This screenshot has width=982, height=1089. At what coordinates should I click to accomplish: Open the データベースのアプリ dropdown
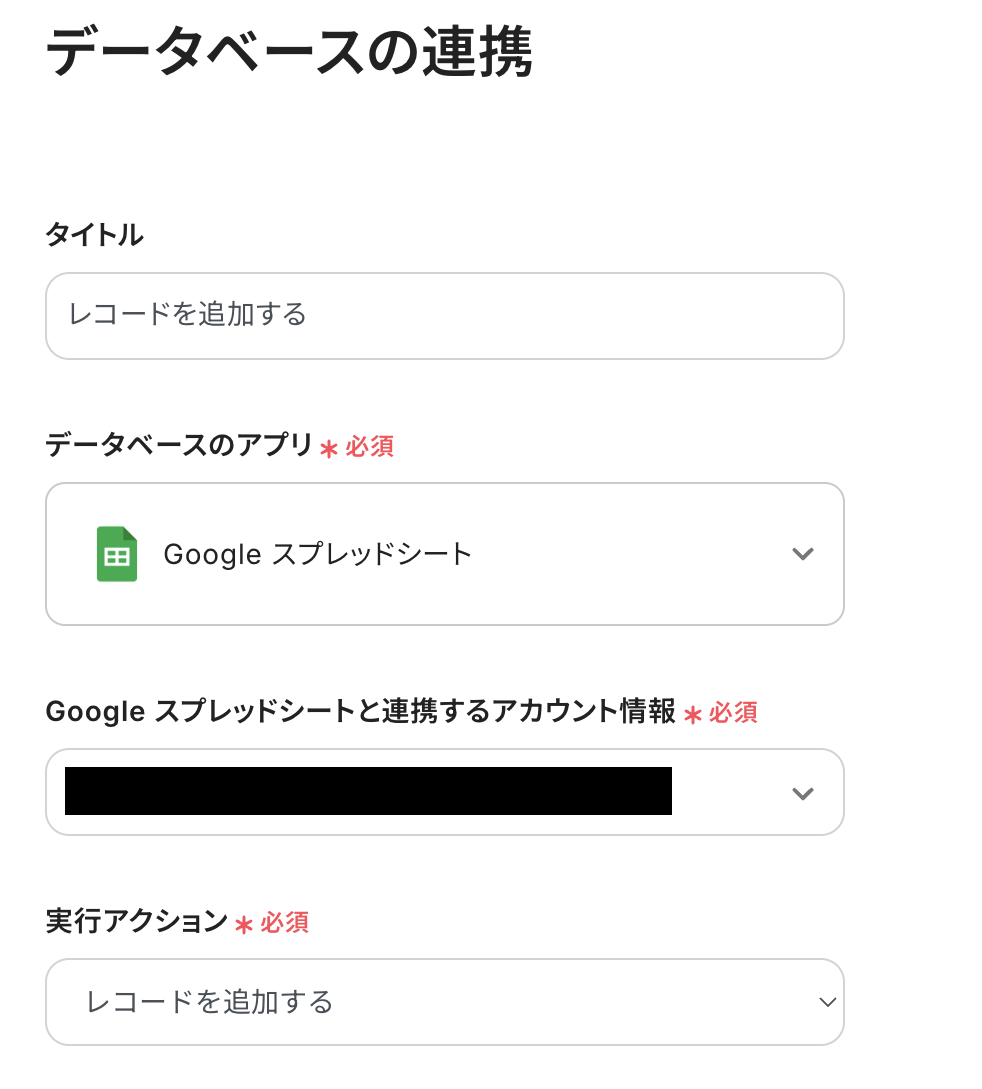click(x=444, y=554)
